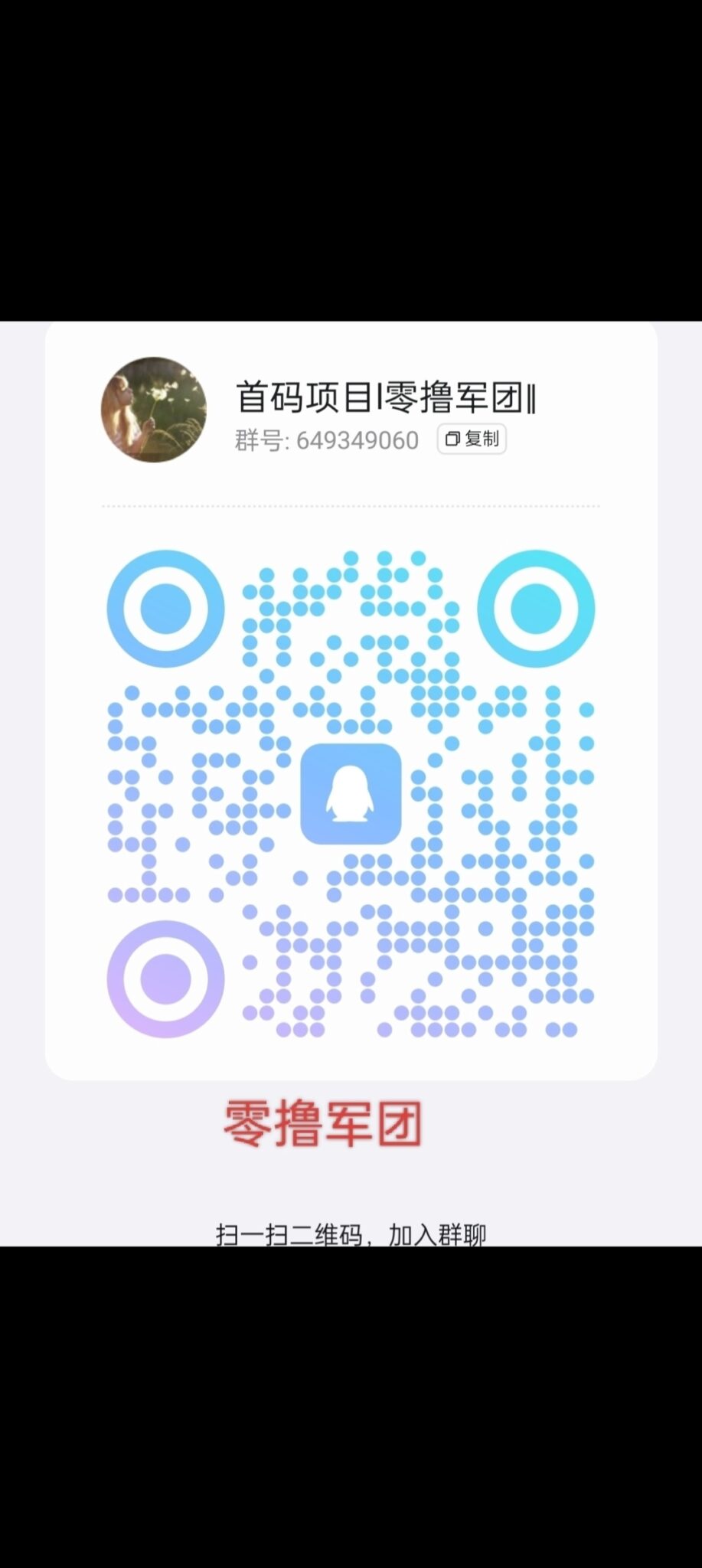Click the top-right cyan QR corner marker

click(536, 607)
